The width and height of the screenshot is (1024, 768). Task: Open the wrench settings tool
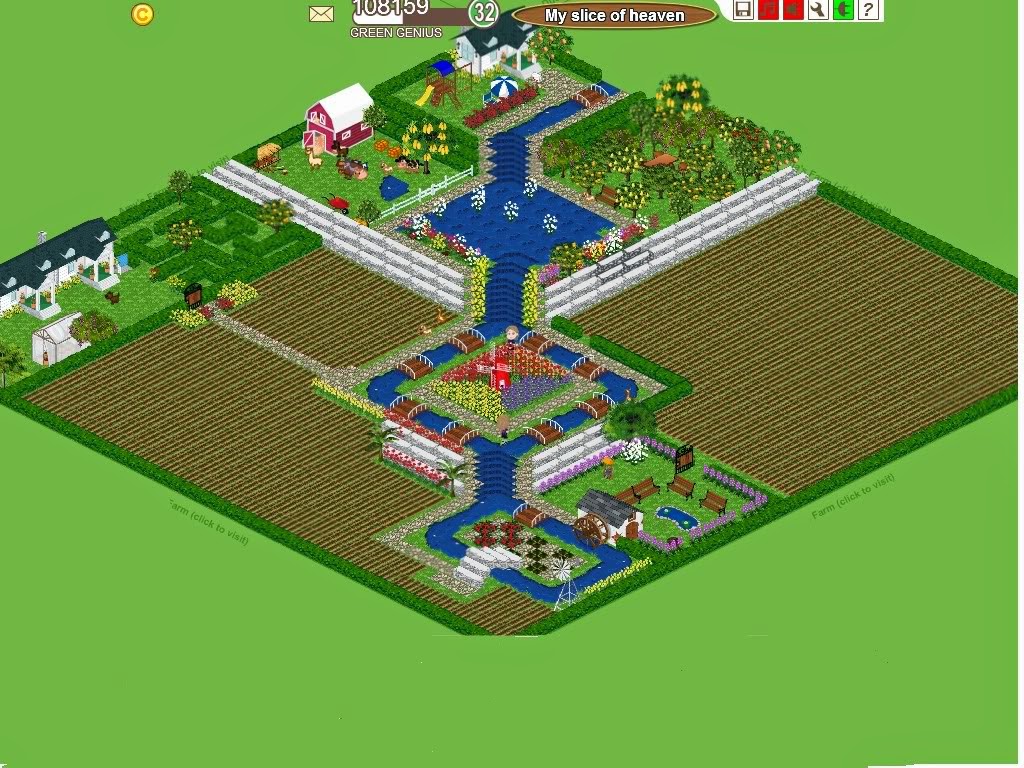818,10
